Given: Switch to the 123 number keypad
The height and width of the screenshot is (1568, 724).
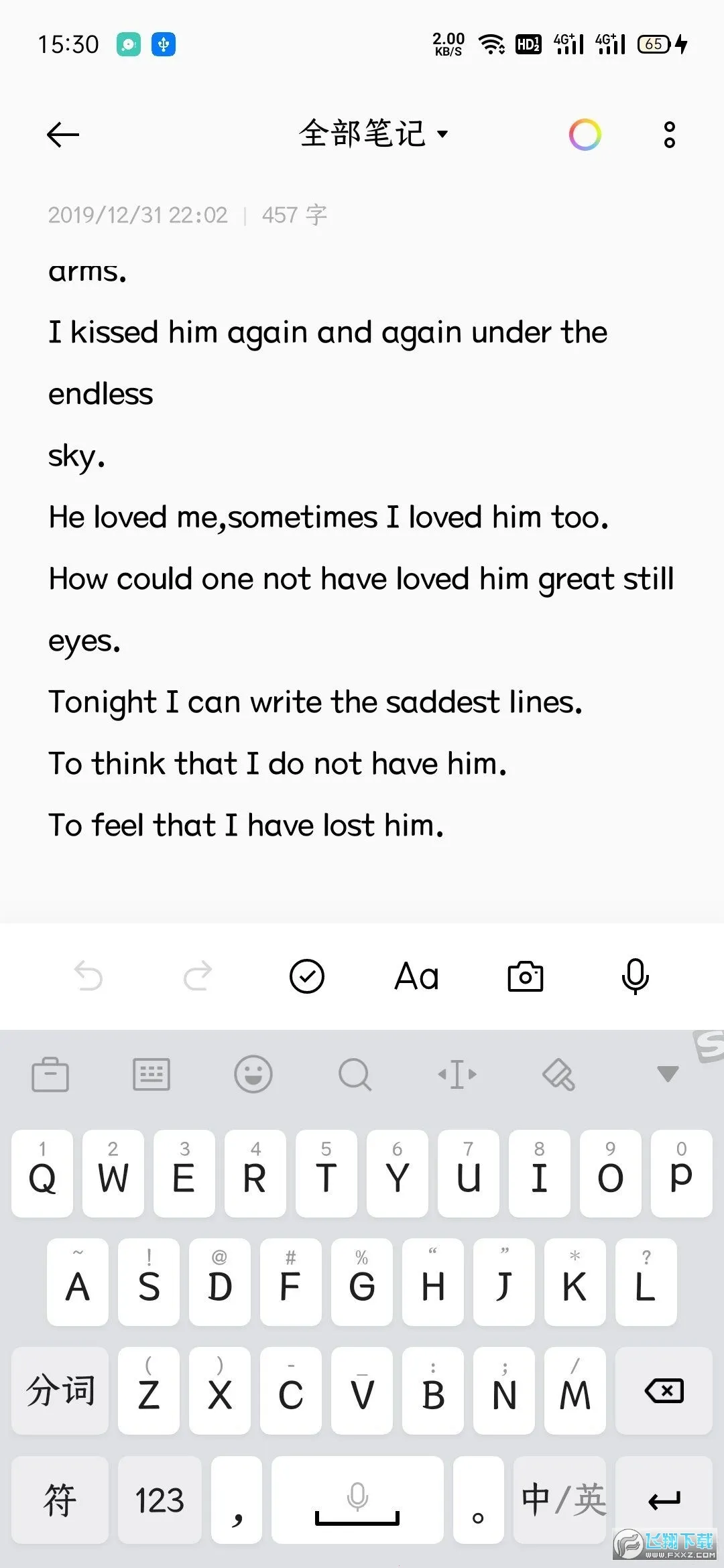Looking at the screenshot, I should [160, 1500].
